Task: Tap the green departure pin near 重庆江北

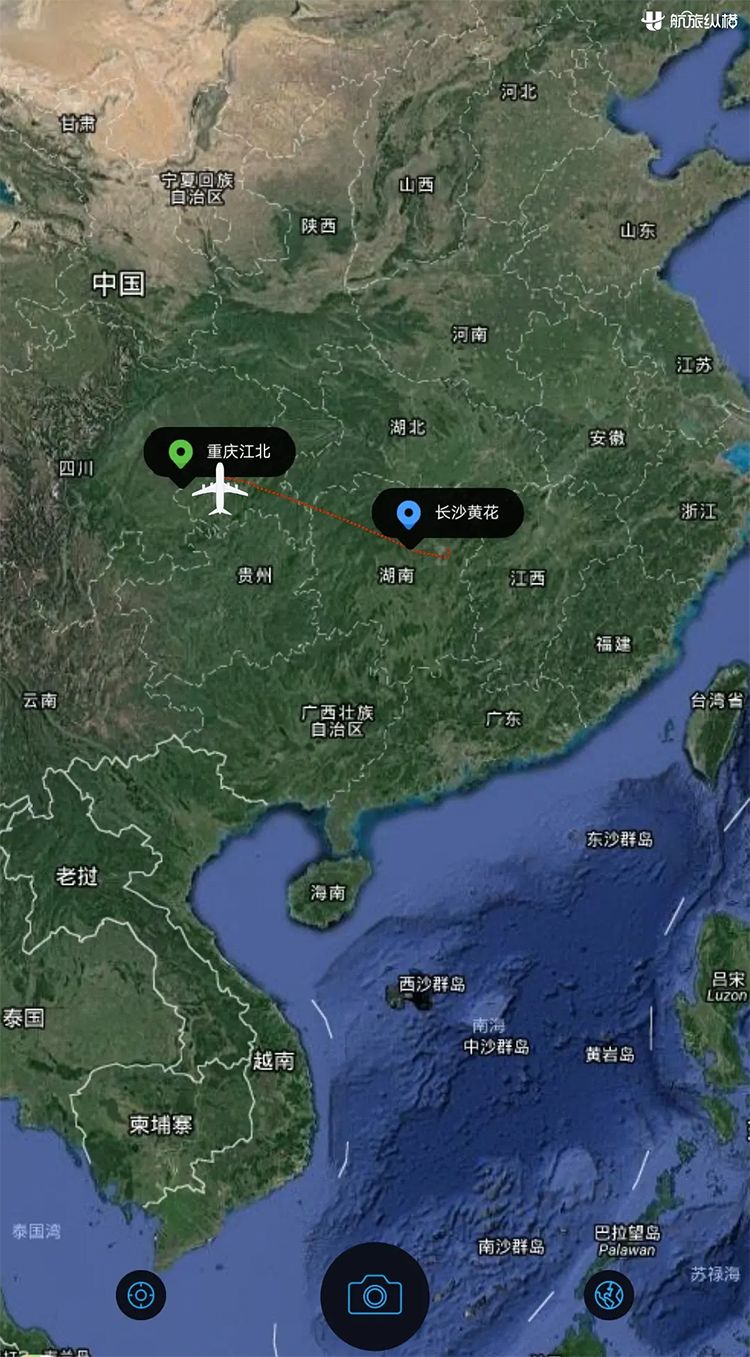Action: coord(180,452)
